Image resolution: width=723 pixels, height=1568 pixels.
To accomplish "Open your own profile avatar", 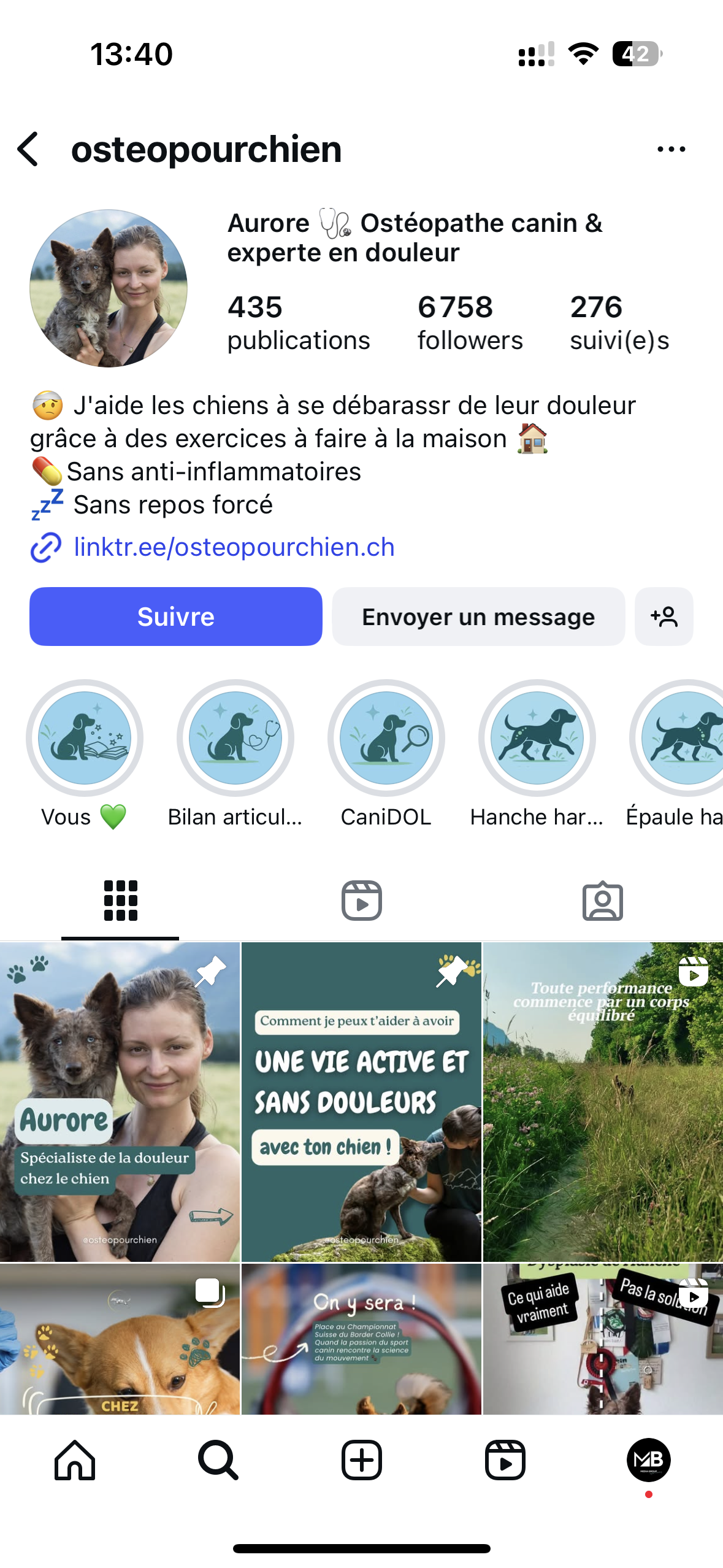I will 650,1460.
